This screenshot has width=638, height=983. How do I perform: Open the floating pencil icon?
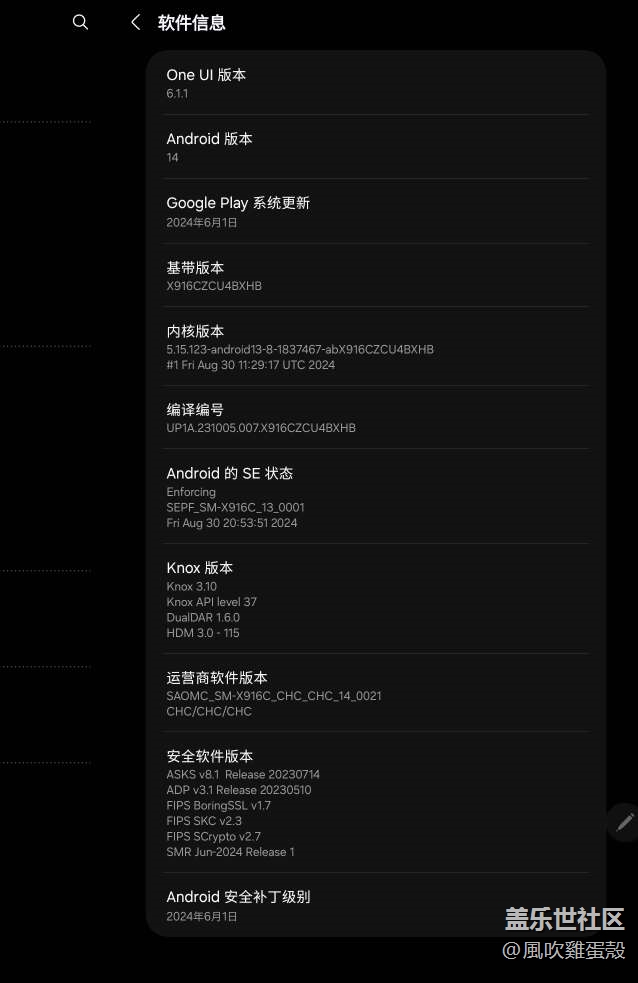pos(625,821)
